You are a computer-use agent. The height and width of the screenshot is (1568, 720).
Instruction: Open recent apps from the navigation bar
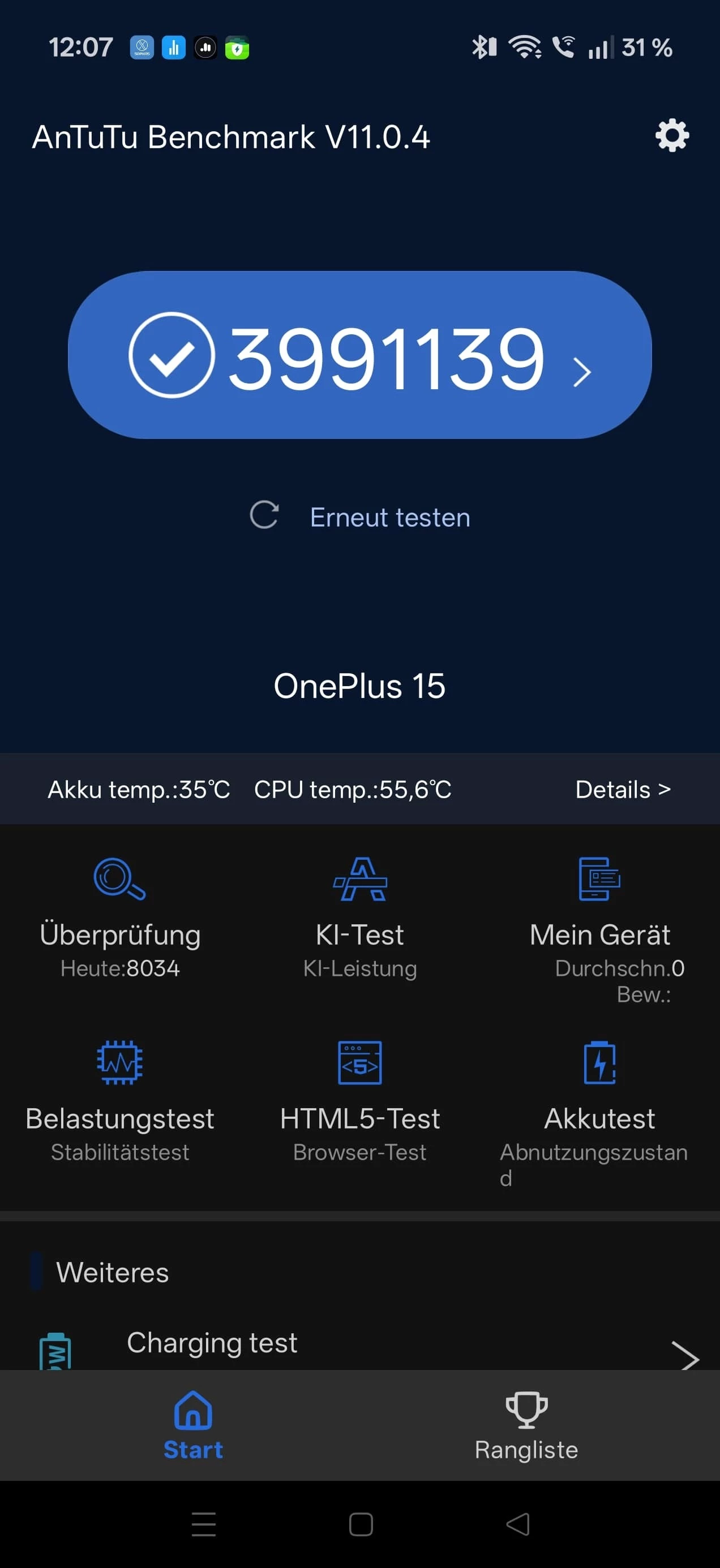tap(203, 1524)
